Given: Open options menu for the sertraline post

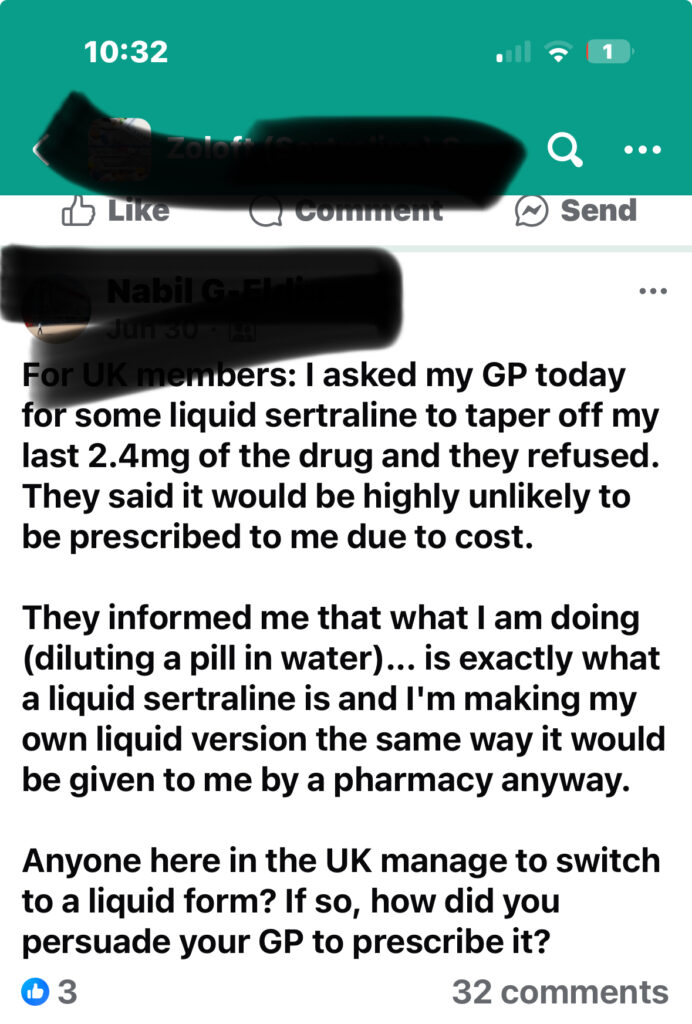Looking at the screenshot, I should tap(652, 291).
